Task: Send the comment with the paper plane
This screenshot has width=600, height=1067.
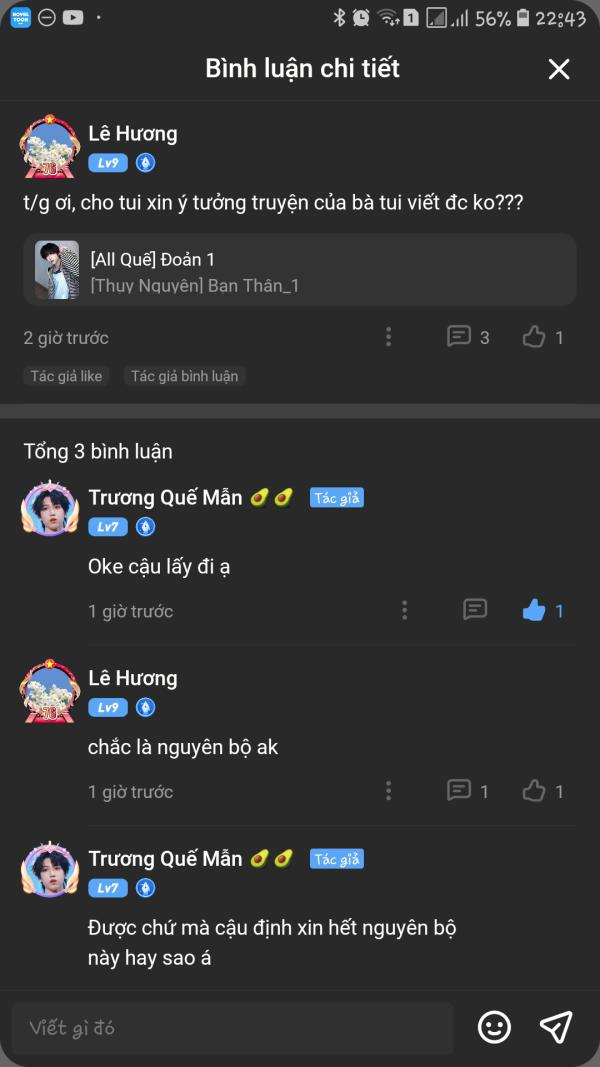Action: pos(556,1027)
